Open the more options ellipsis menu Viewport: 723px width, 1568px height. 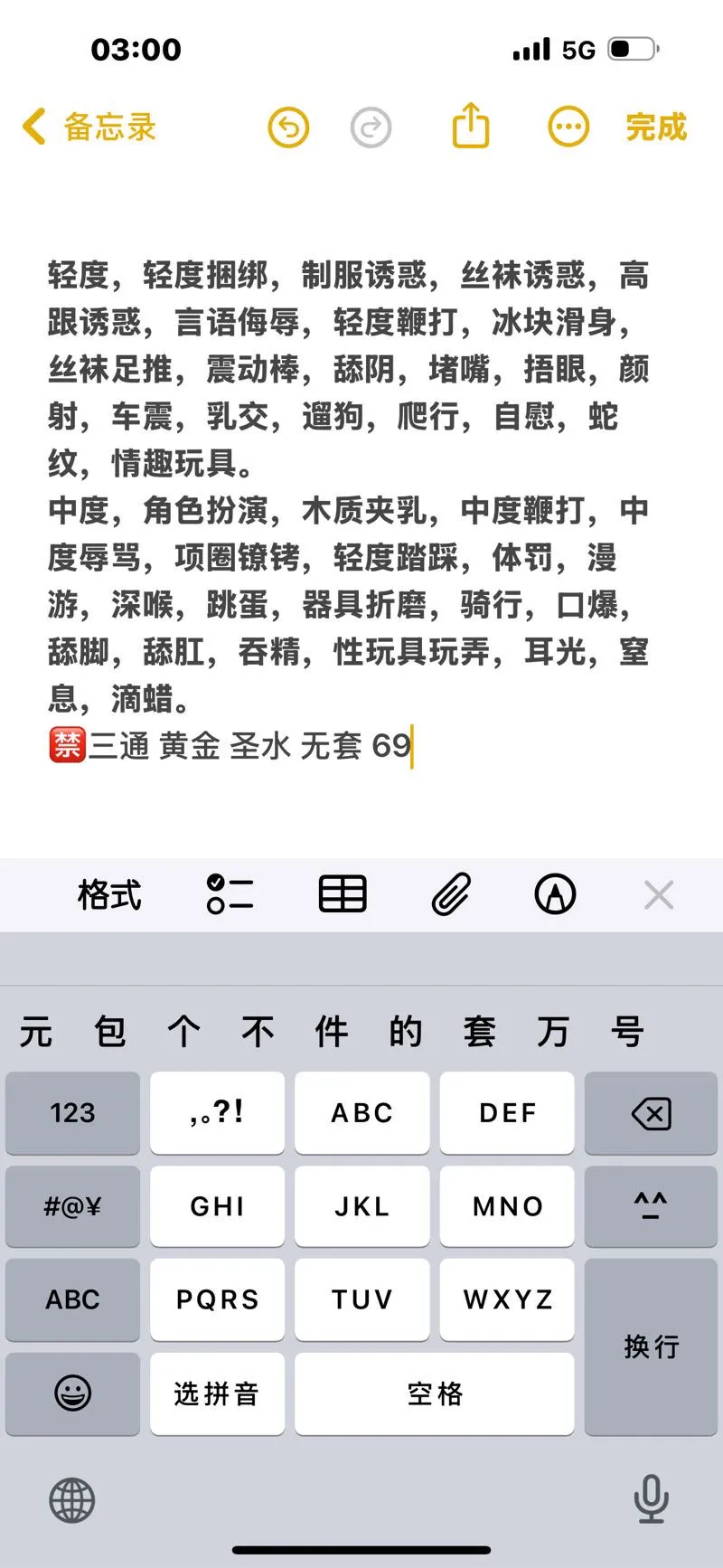coord(568,128)
